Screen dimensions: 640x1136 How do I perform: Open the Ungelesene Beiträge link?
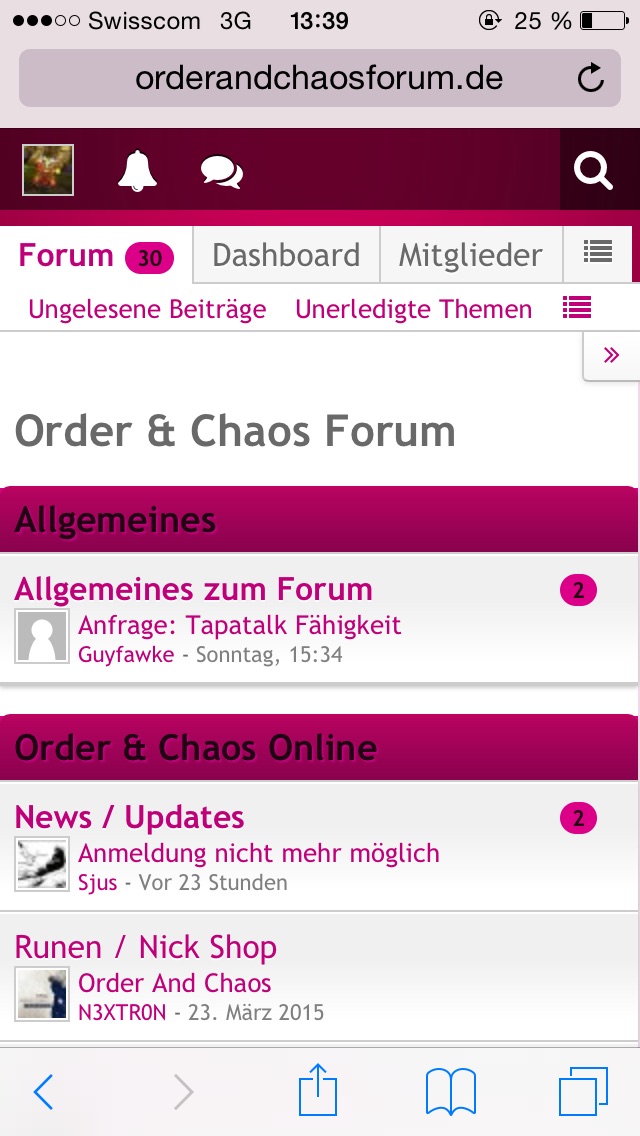pos(147,309)
